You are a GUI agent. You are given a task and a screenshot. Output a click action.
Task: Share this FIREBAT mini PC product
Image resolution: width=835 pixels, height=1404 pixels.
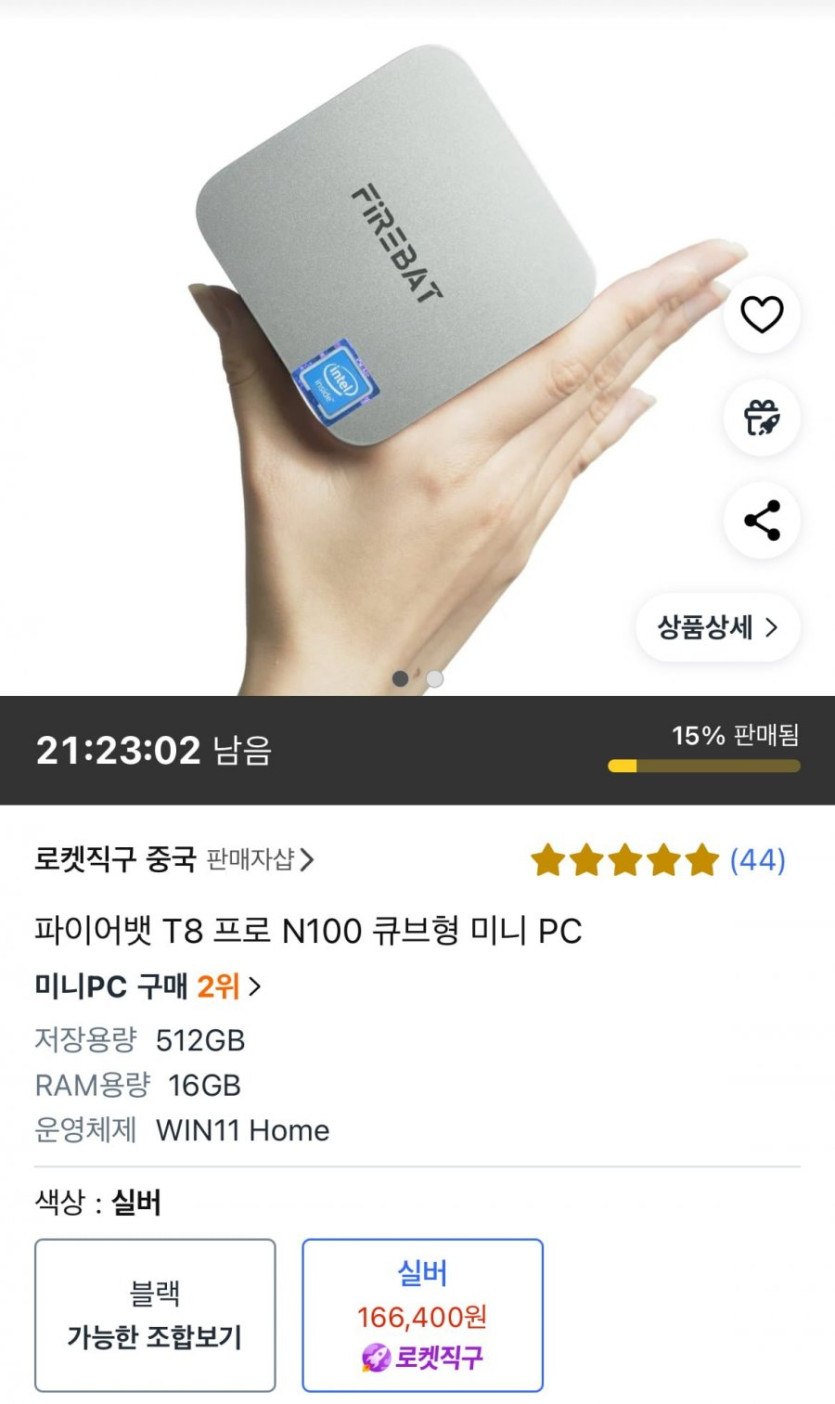pyautogui.click(x=761, y=521)
